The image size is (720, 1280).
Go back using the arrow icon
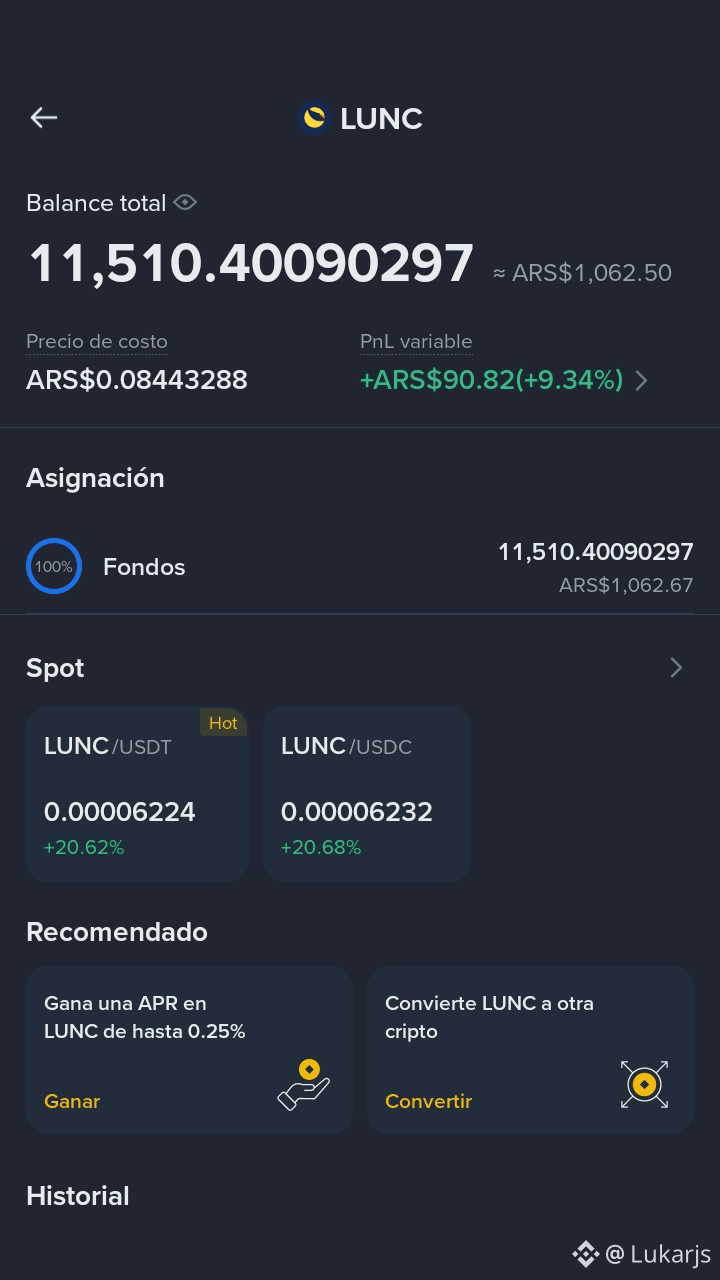coord(44,118)
